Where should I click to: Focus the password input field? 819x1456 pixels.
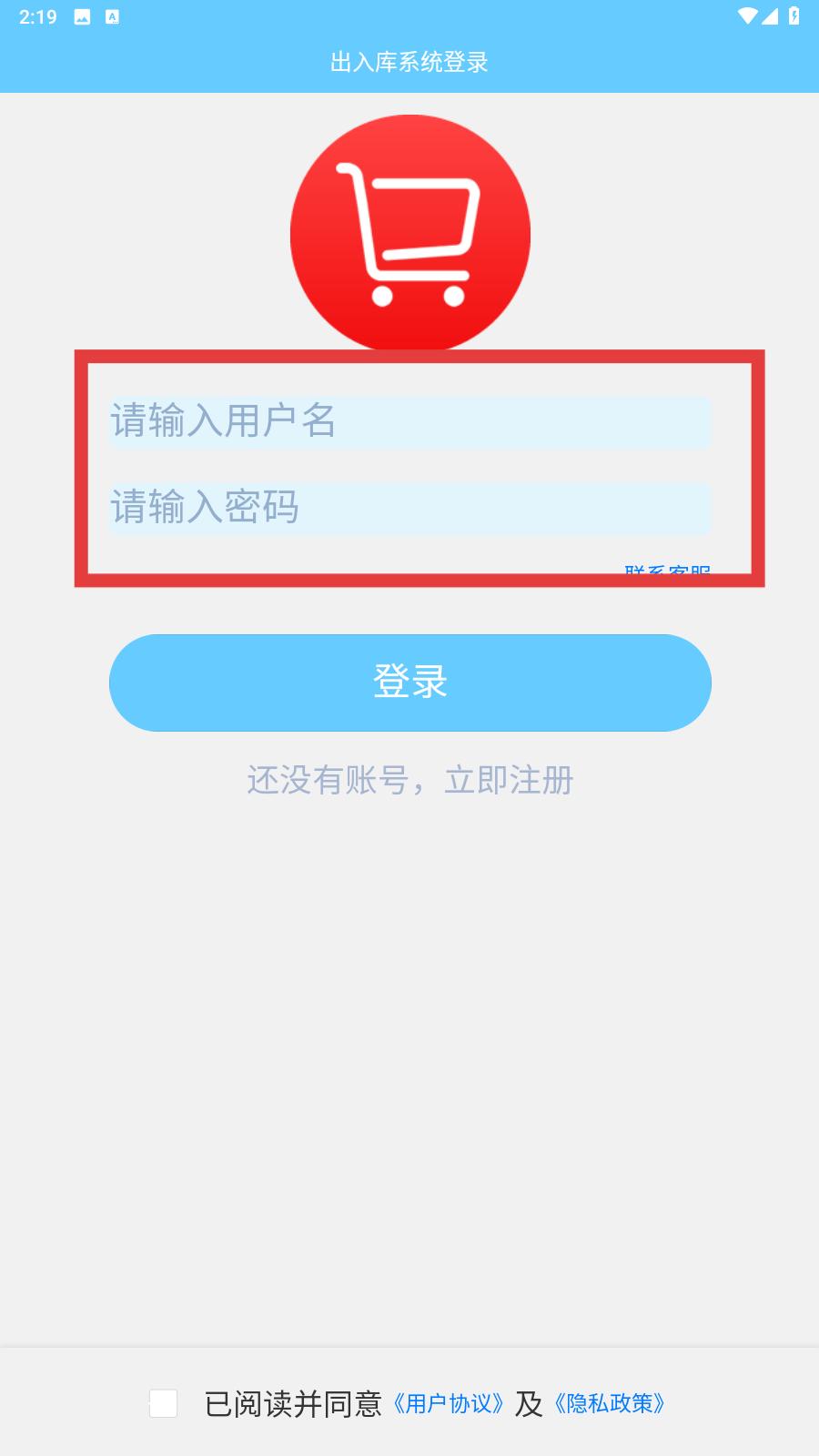pyautogui.click(x=409, y=508)
